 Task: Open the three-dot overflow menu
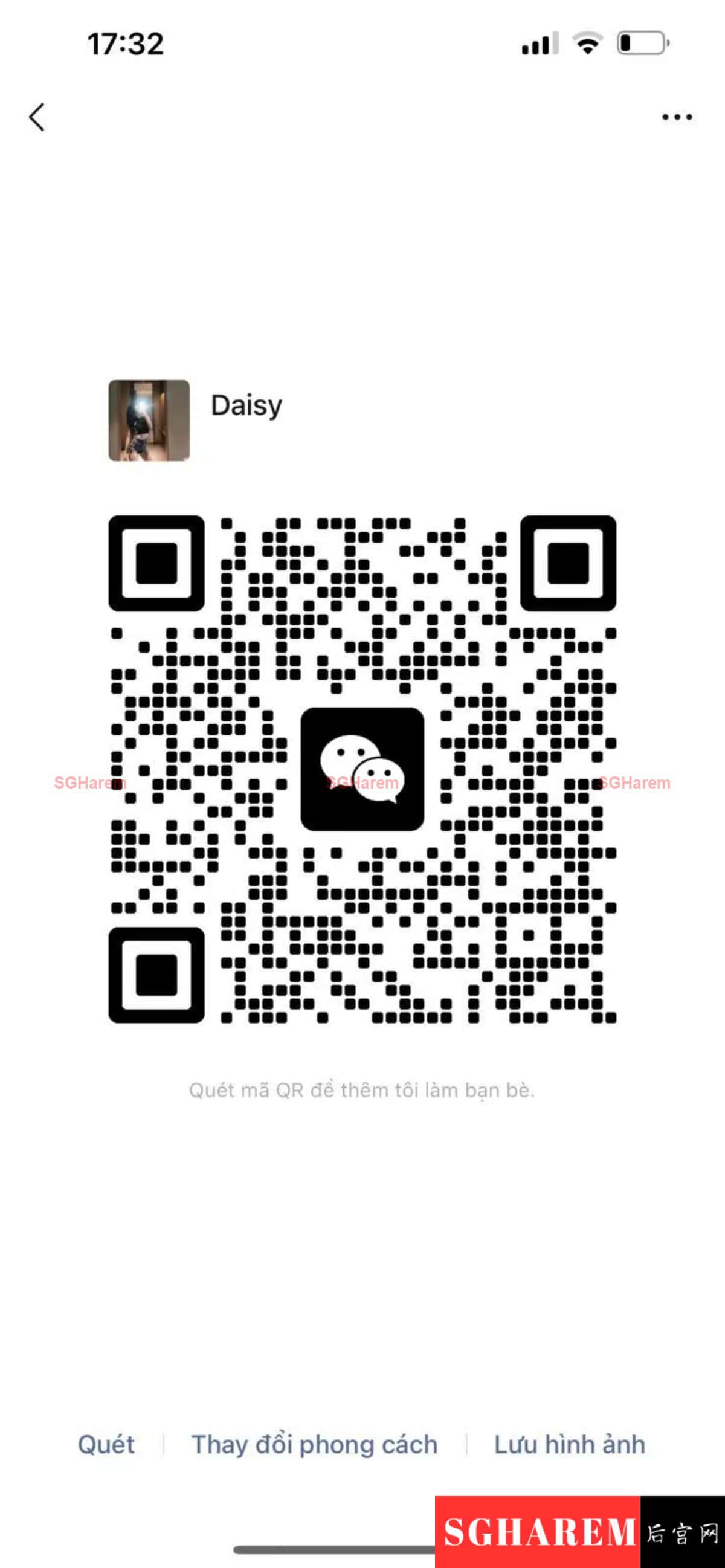click(677, 117)
